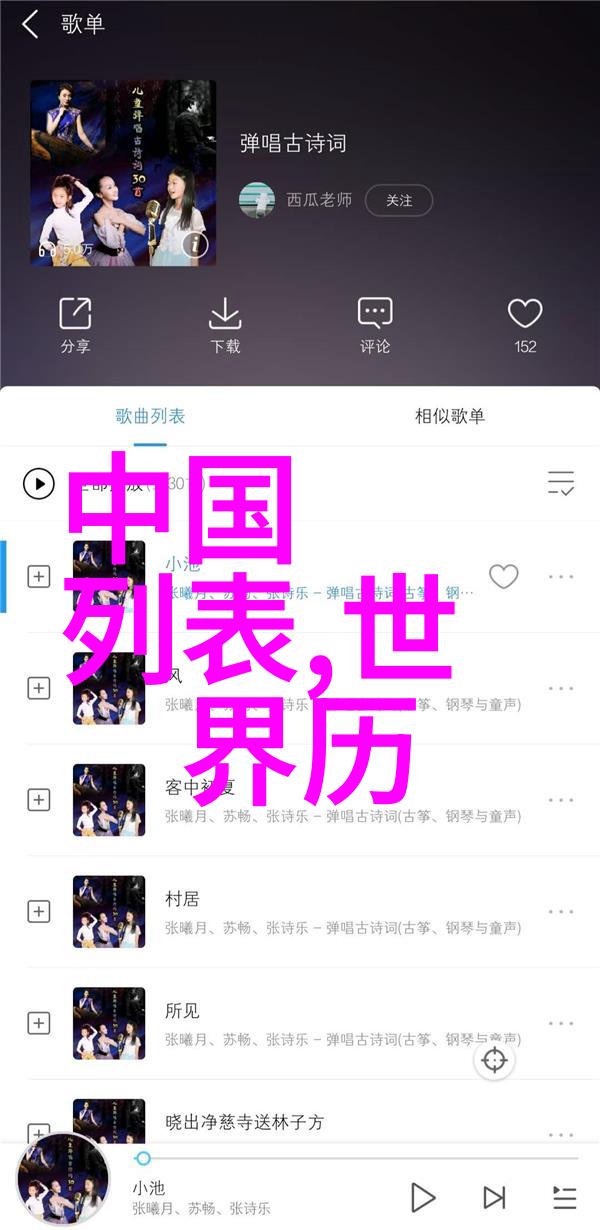The width and height of the screenshot is (600, 1230).
Task: Follow the creator 西瓜老师
Action: click(x=398, y=200)
